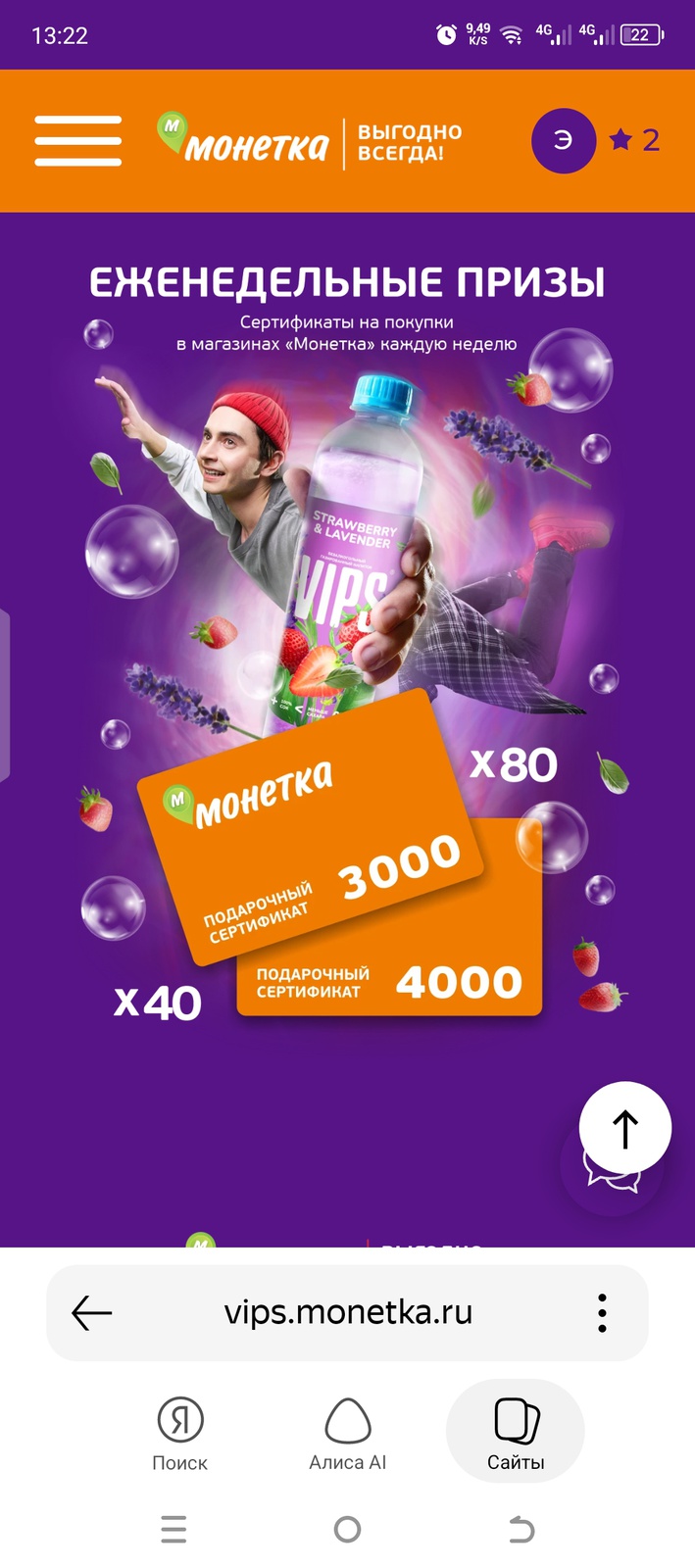695x1568 pixels.
Task: Open system recent apps
Action: (174, 1529)
